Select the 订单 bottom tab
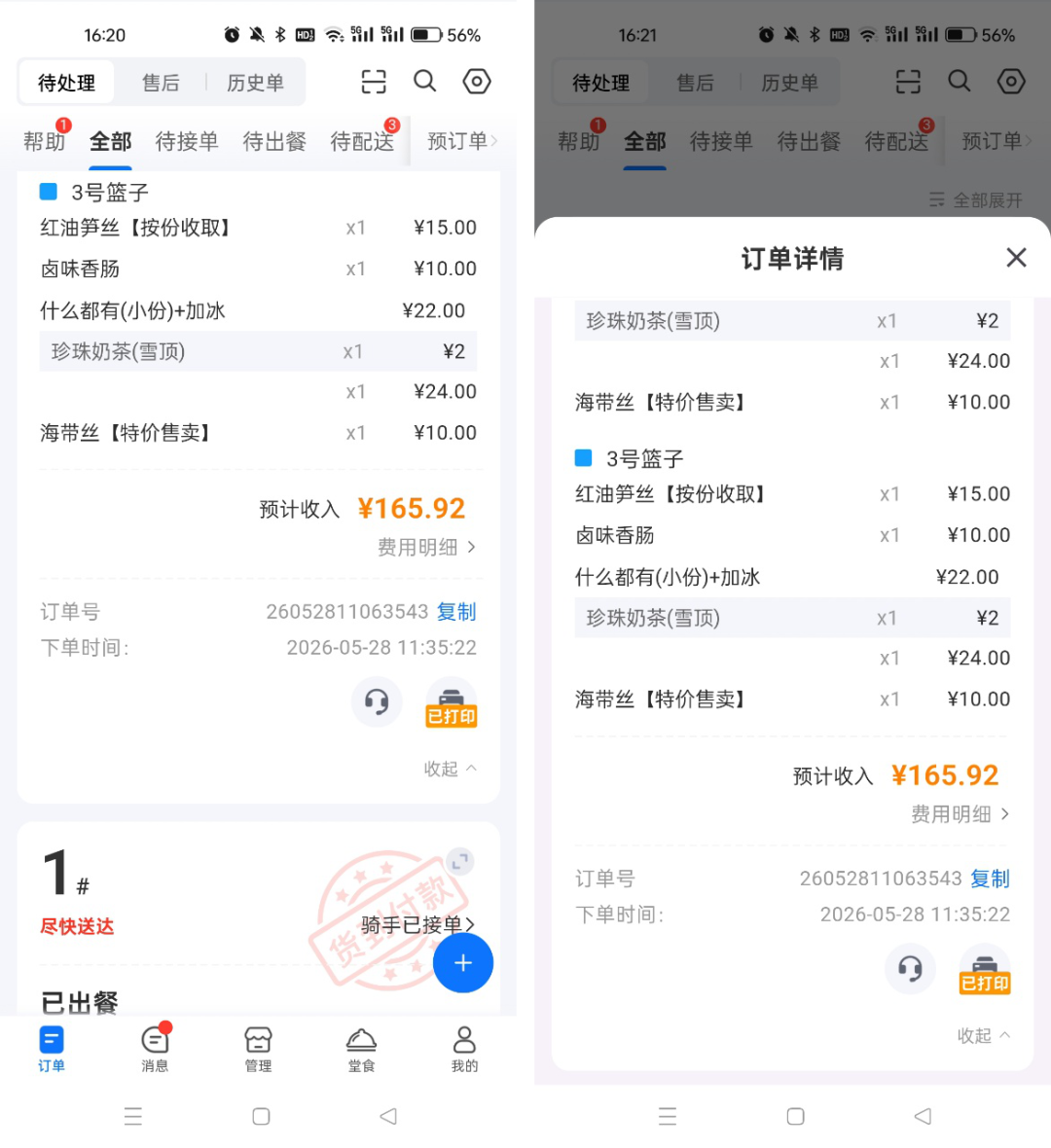The height and width of the screenshot is (1148, 1051). click(x=52, y=1049)
